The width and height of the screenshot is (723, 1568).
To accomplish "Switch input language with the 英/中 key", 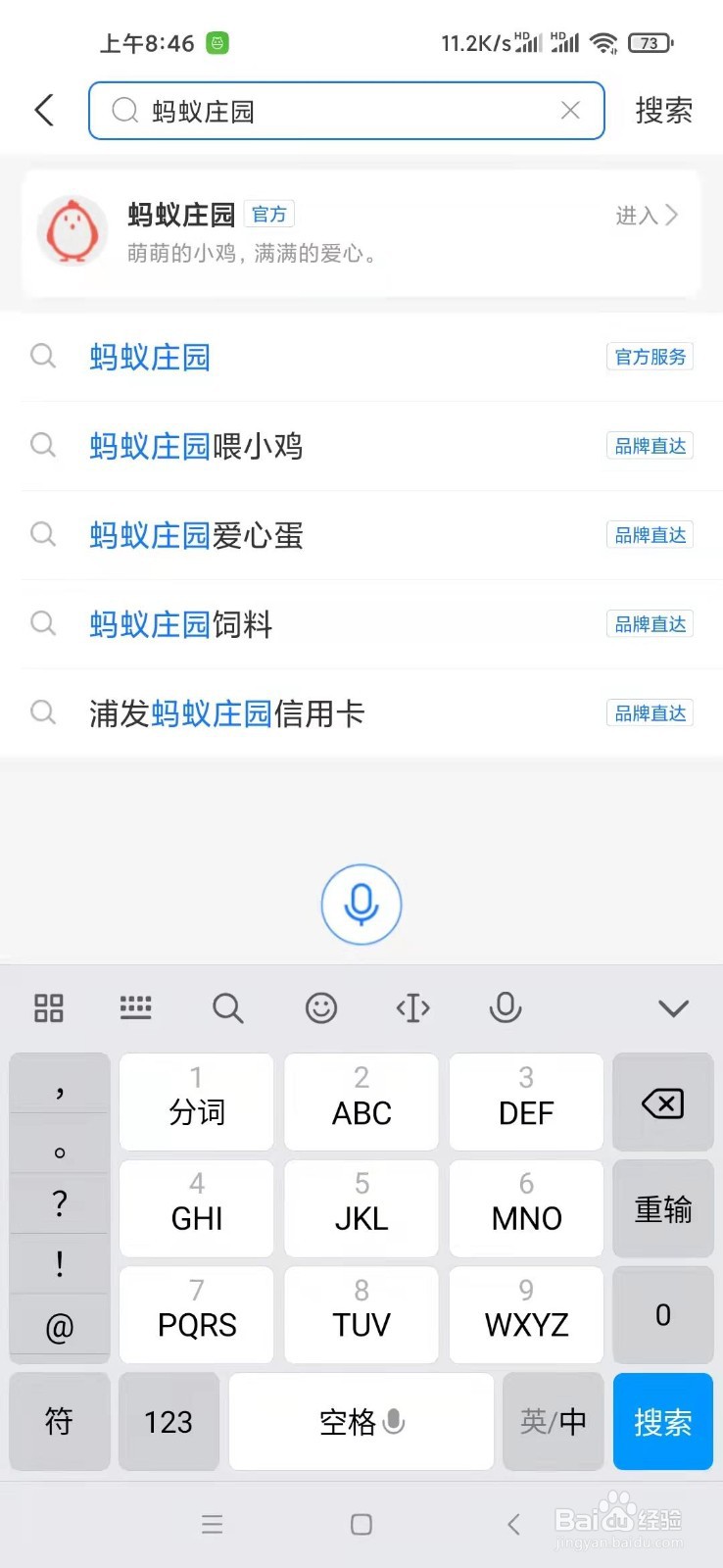I will (x=553, y=1421).
